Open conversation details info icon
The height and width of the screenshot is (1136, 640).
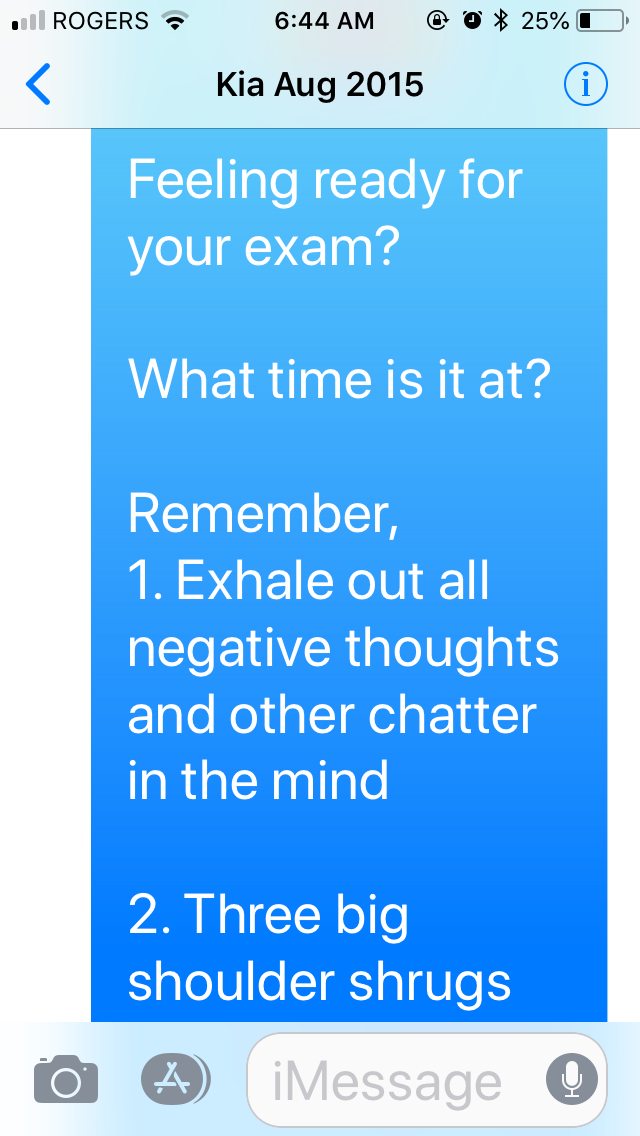point(586,85)
